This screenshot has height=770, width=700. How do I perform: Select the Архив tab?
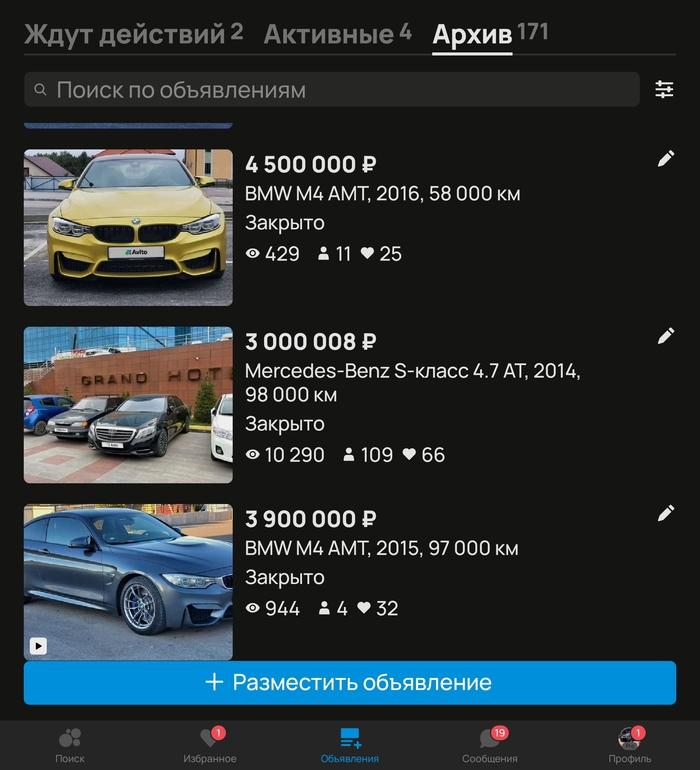pos(489,35)
